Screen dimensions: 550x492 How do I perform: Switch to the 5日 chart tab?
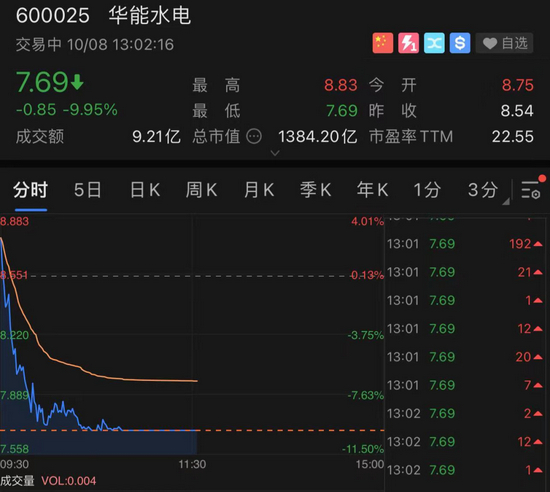click(x=88, y=190)
